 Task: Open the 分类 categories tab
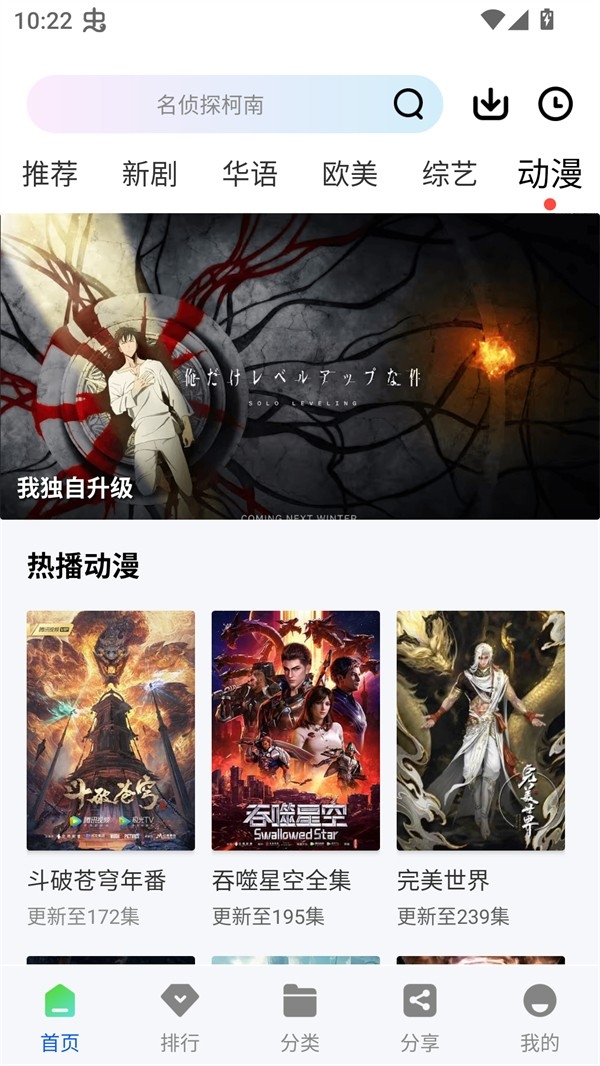click(x=300, y=1016)
